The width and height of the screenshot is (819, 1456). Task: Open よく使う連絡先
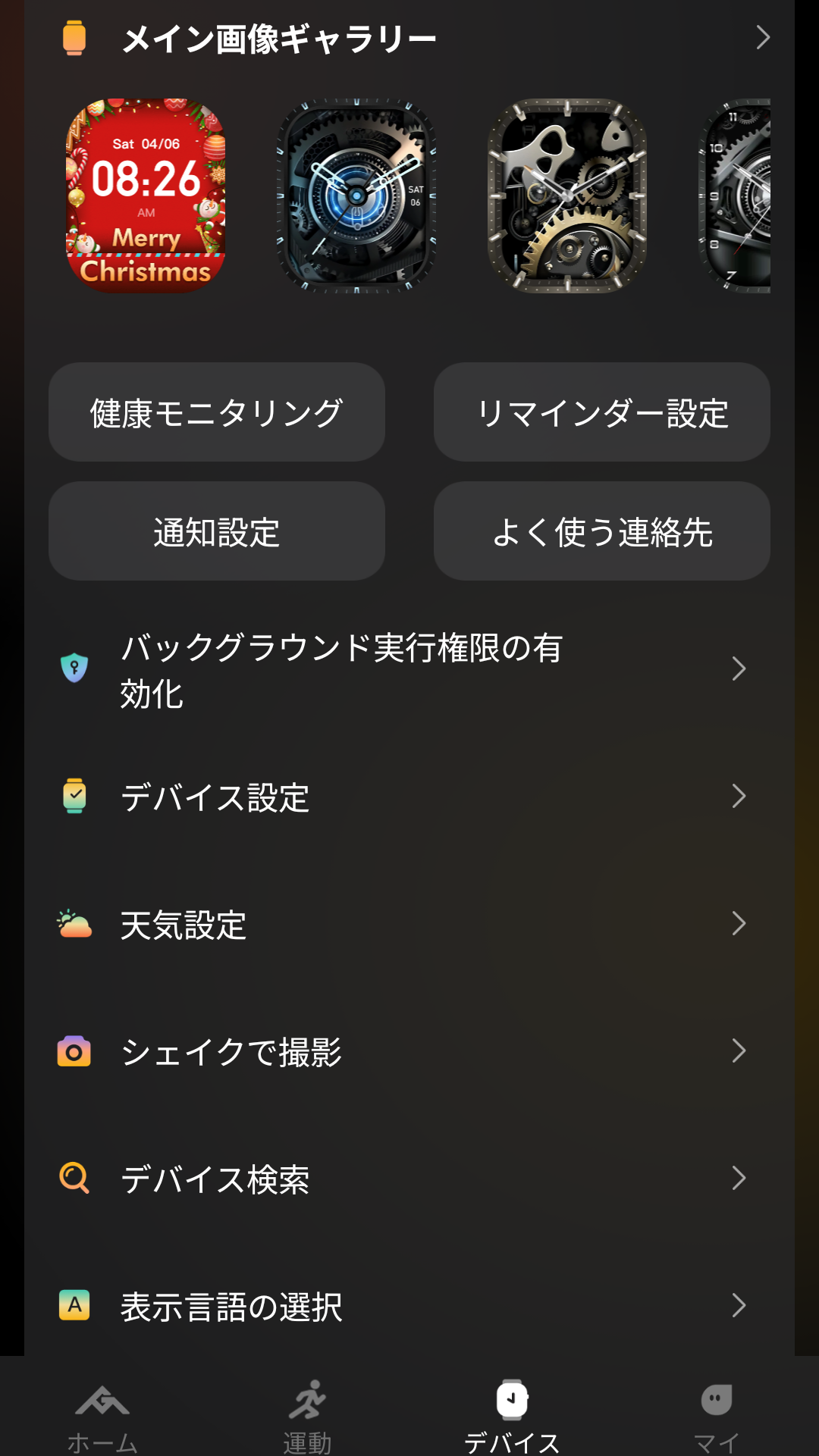click(602, 531)
